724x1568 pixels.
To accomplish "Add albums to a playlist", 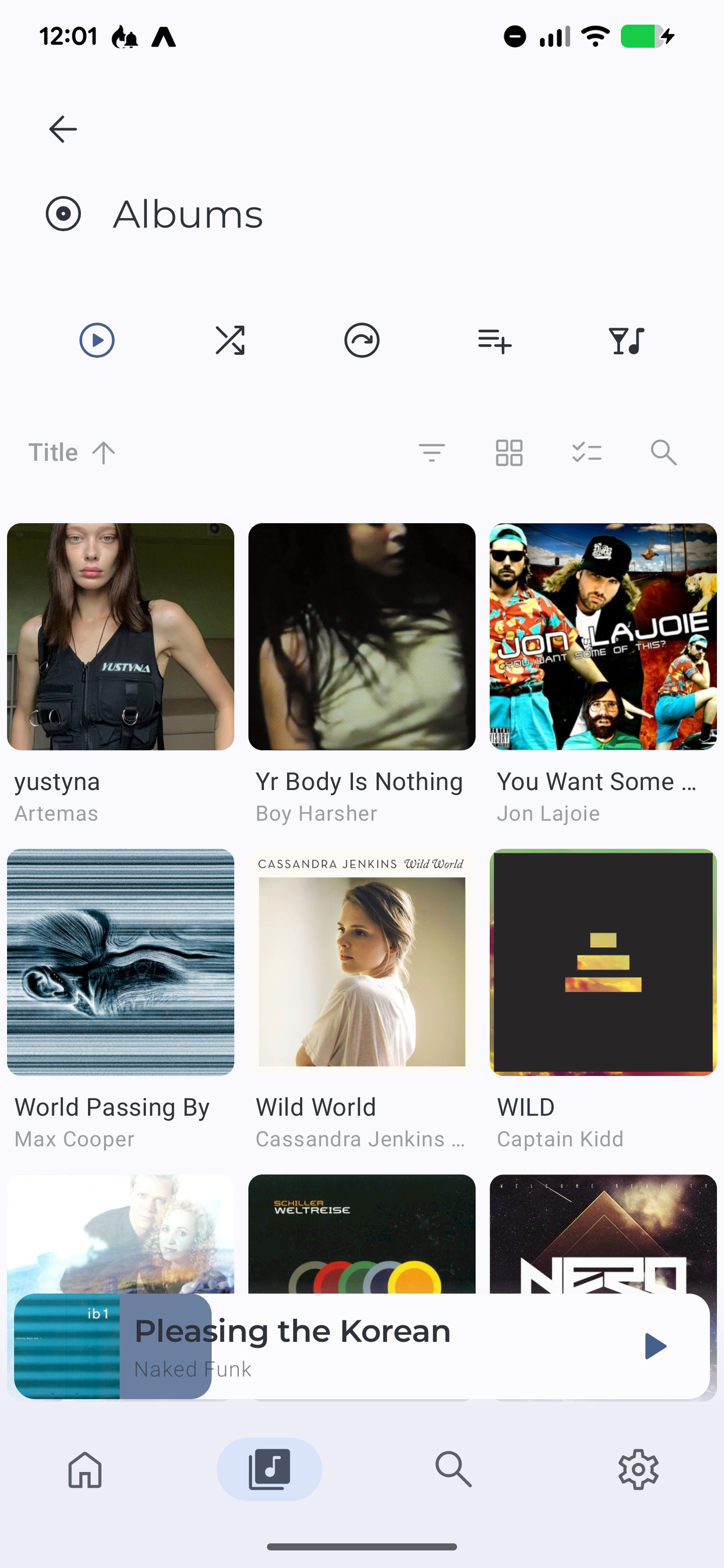I will [x=494, y=340].
